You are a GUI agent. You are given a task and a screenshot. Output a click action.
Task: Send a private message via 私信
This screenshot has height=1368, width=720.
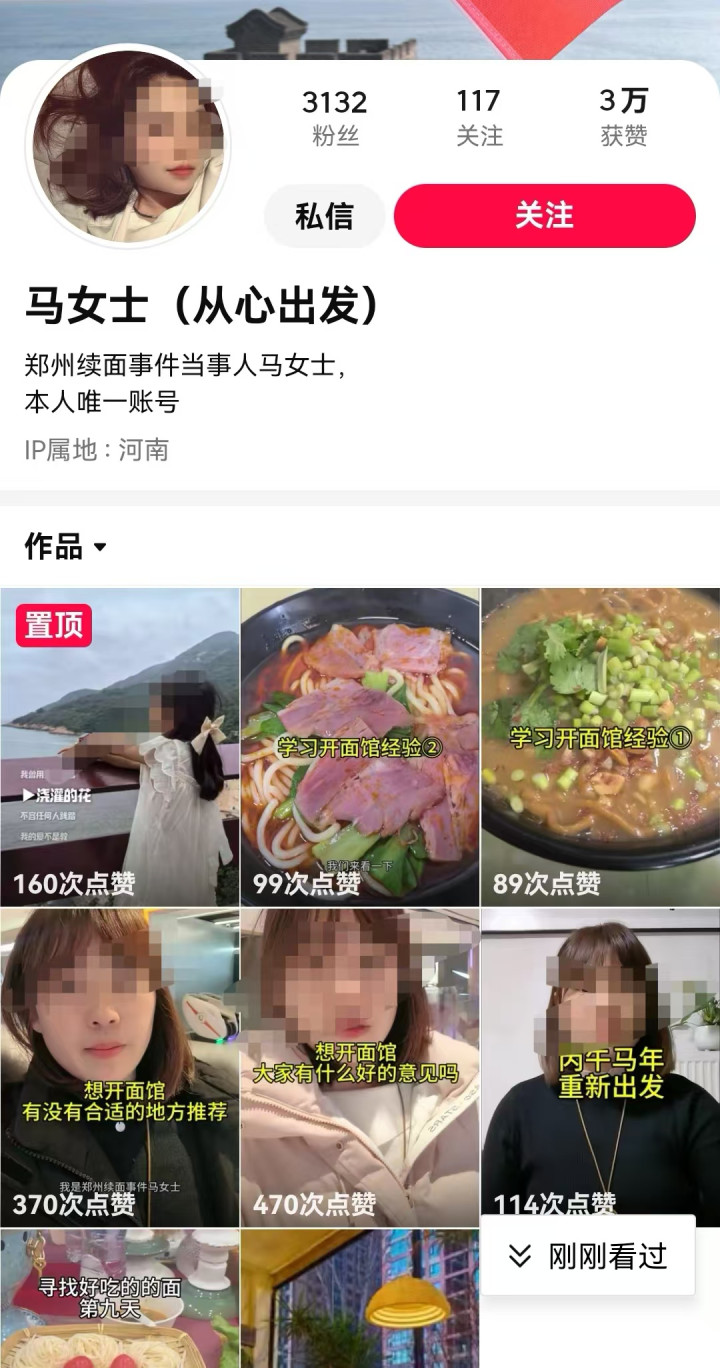pyautogui.click(x=324, y=215)
